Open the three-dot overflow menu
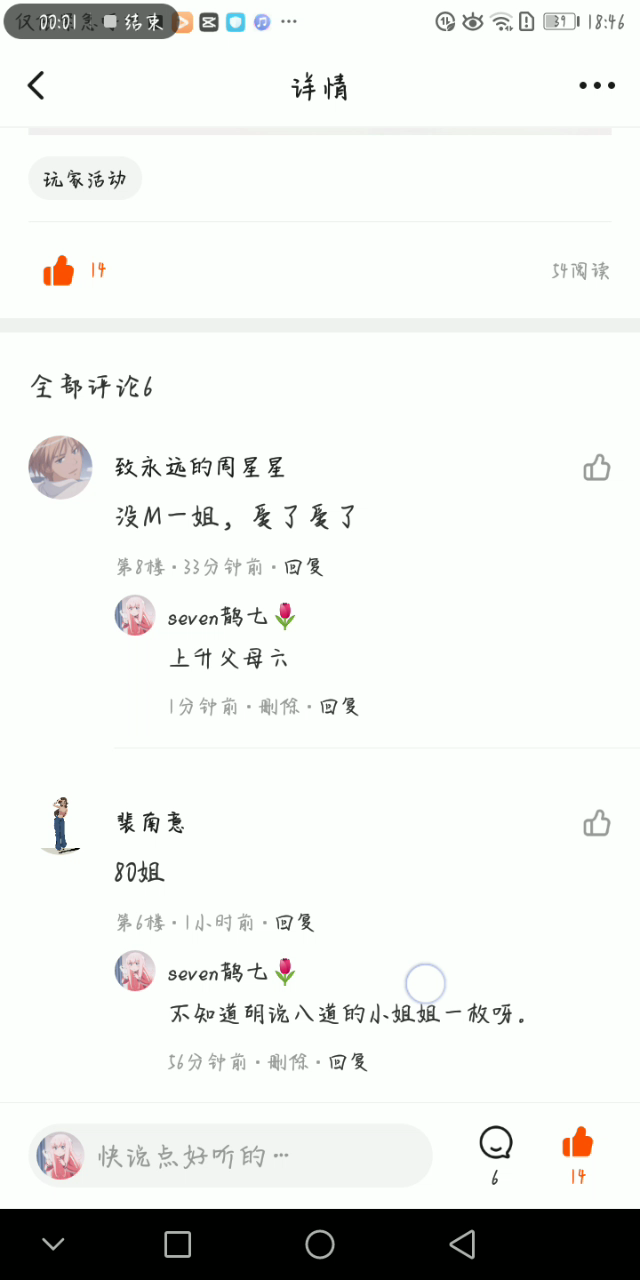This screenshot has height=1280, width=640. pyautogui.click(x=597, y=86)
